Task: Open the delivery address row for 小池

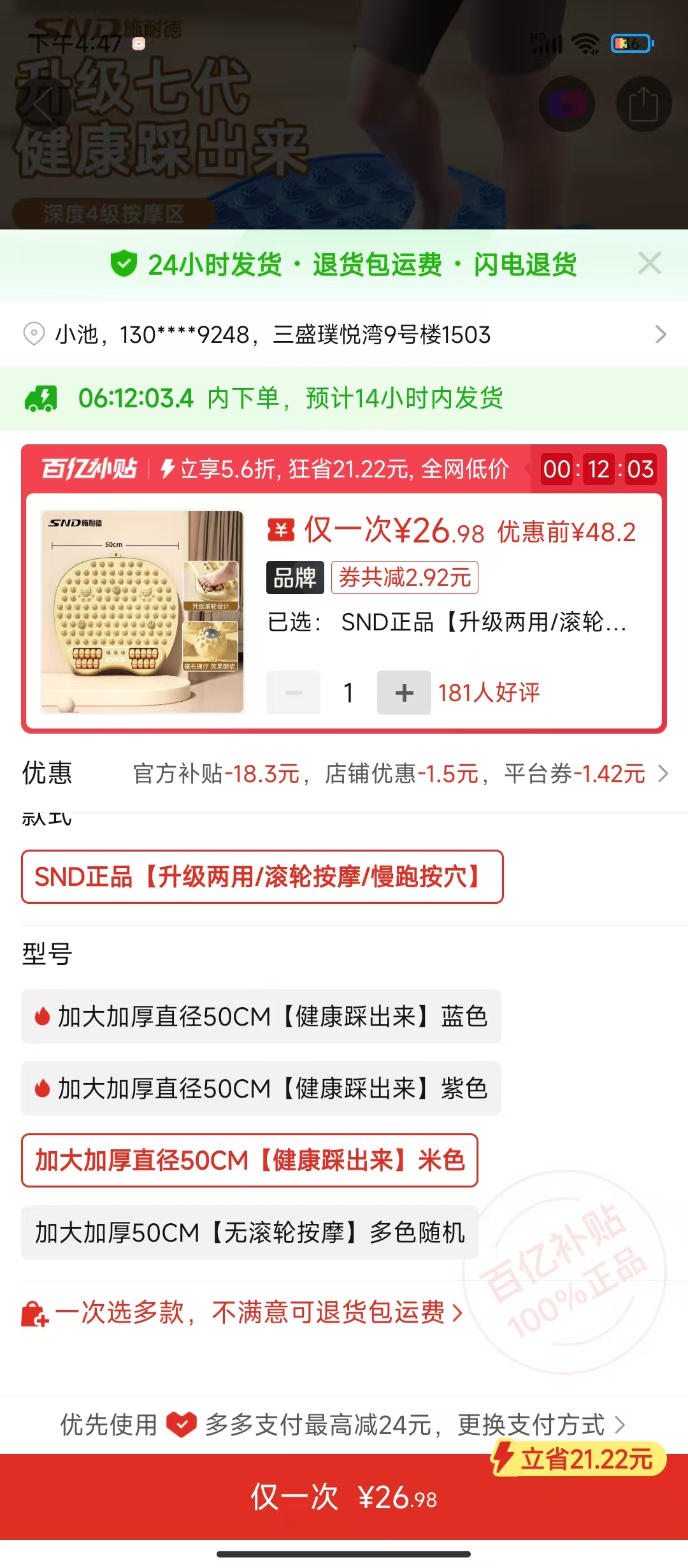Action: pos(344,334)
